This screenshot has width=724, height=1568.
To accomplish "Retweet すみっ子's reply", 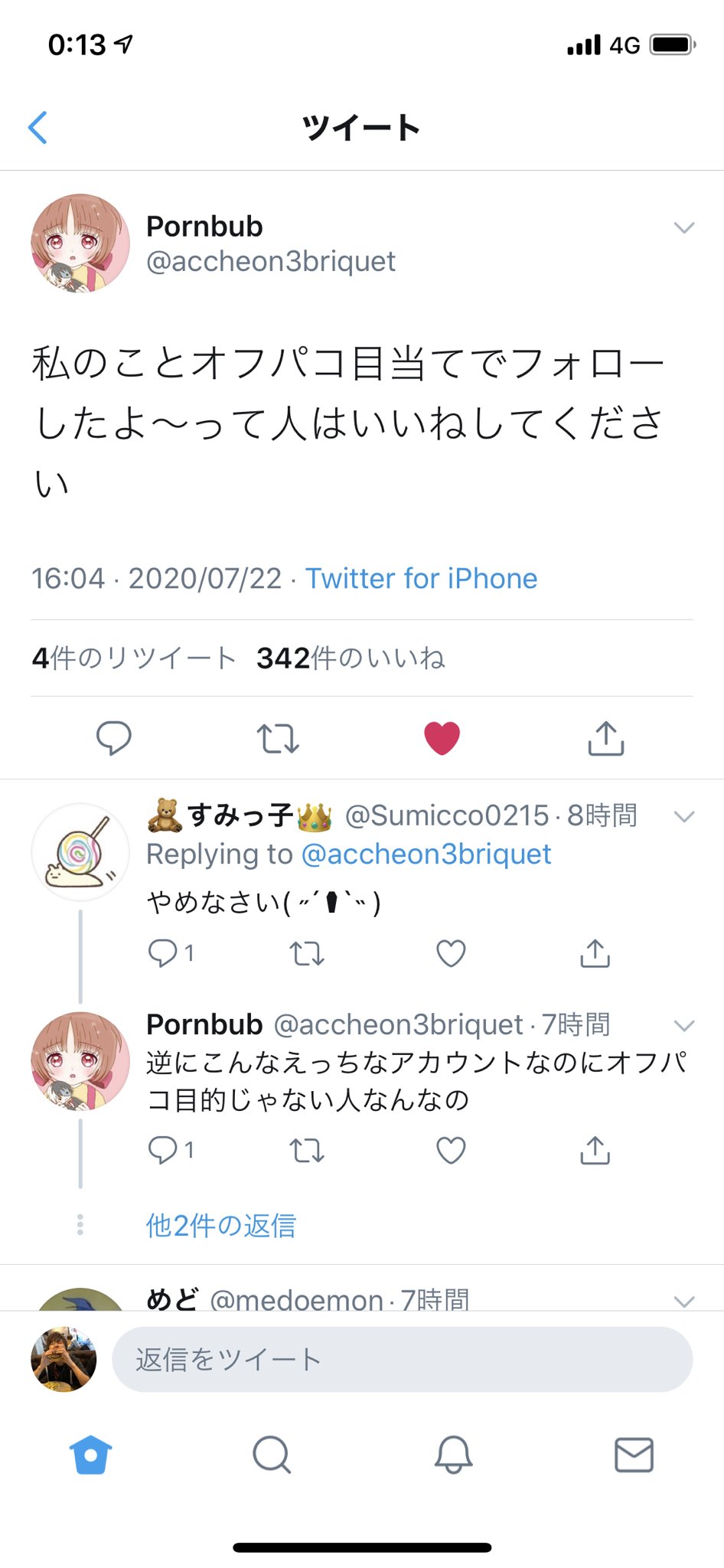I will [307, 953].
